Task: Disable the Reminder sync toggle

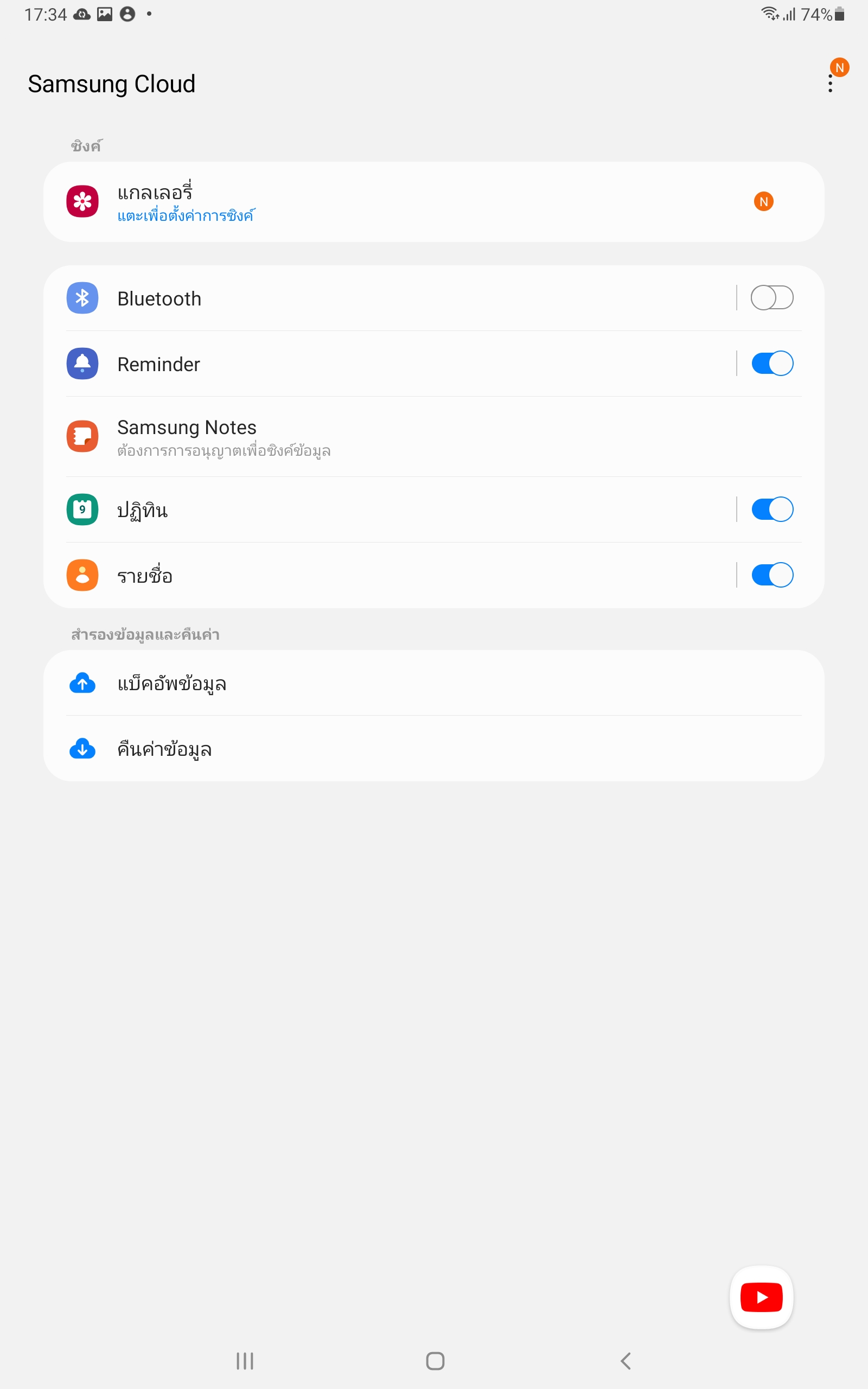Action: (x=772, y=364)
